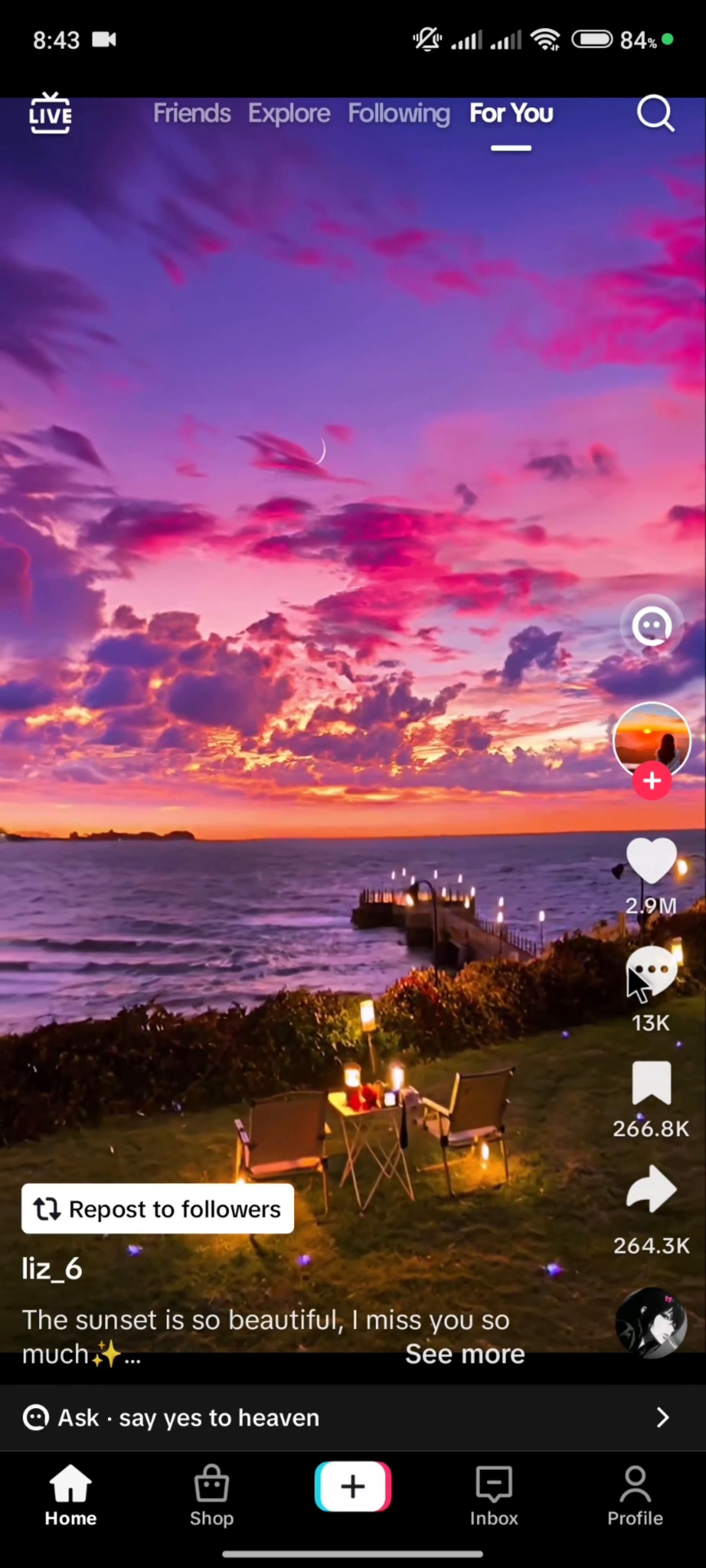The height and width of the screenshot is (1568, 706).
Task: Open the comments bubble
Action: point(651,971)
